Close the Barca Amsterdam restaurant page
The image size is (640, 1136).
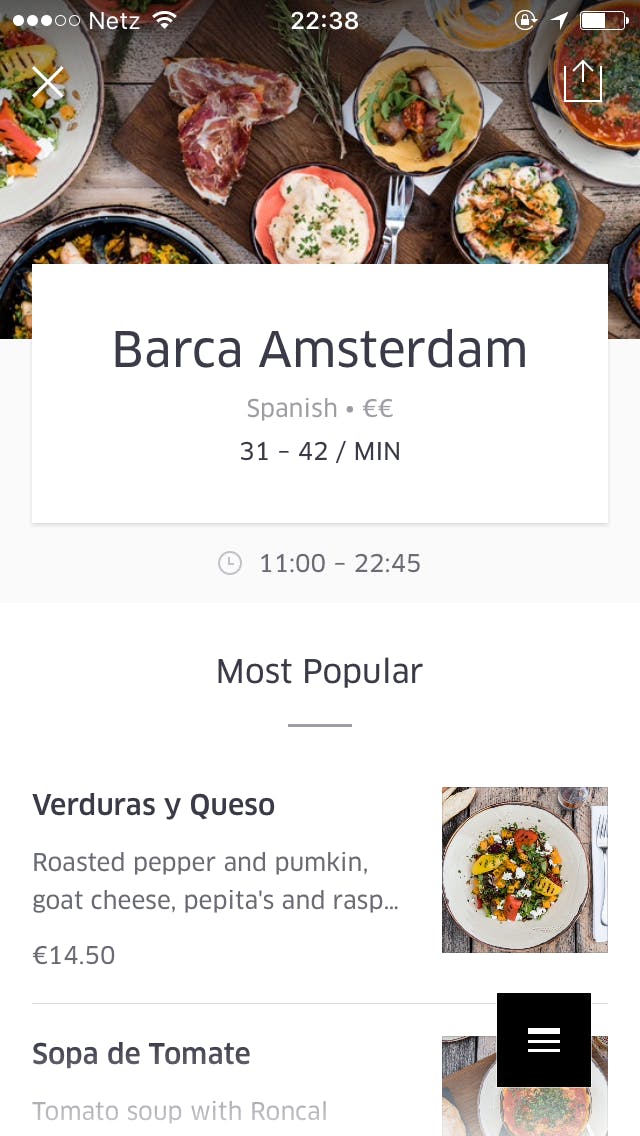tap(47, 82)
